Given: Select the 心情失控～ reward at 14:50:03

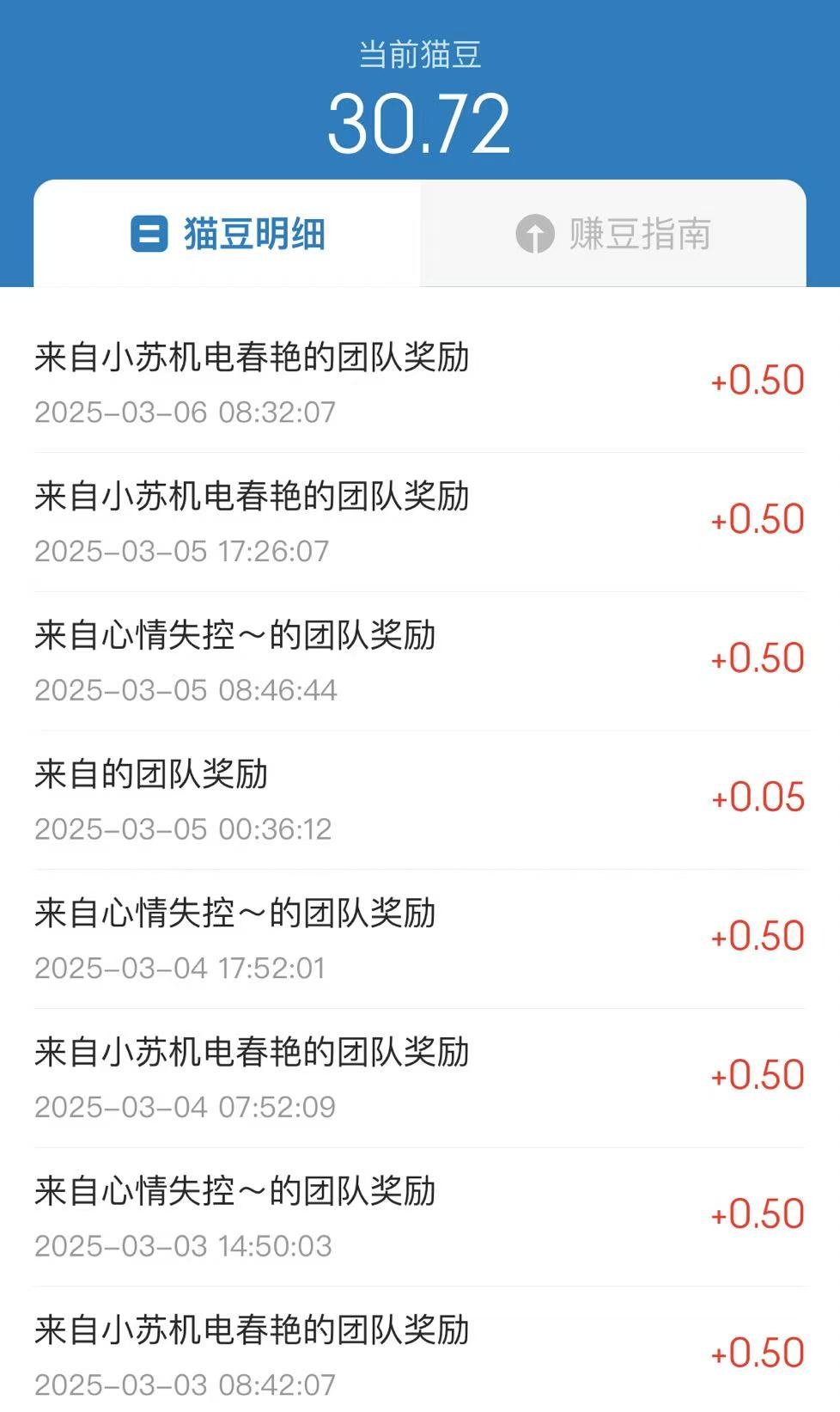Looking at the screenshot, I should coord(236,1192).
